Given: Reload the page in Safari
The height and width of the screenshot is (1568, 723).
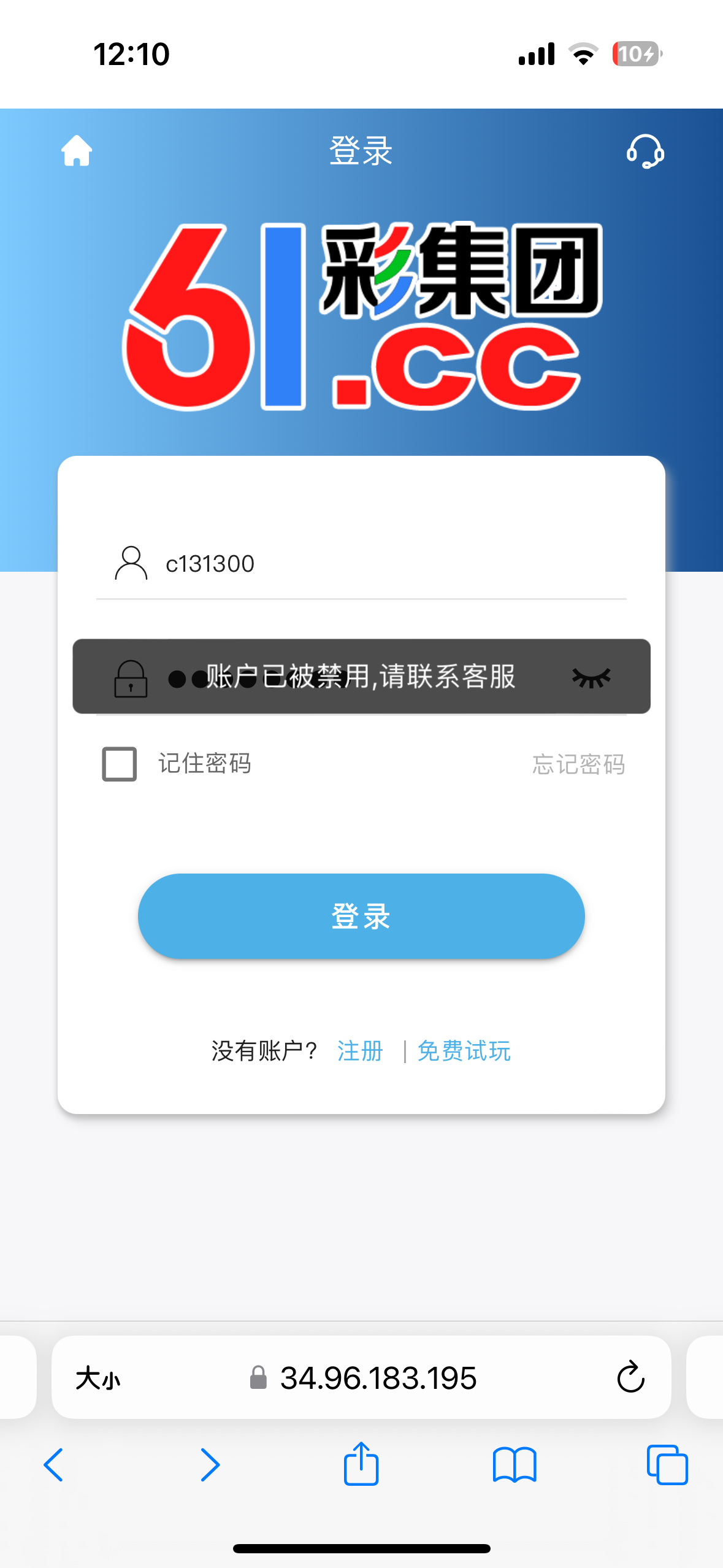Looking at the screenshot, I should point(630,1378).
